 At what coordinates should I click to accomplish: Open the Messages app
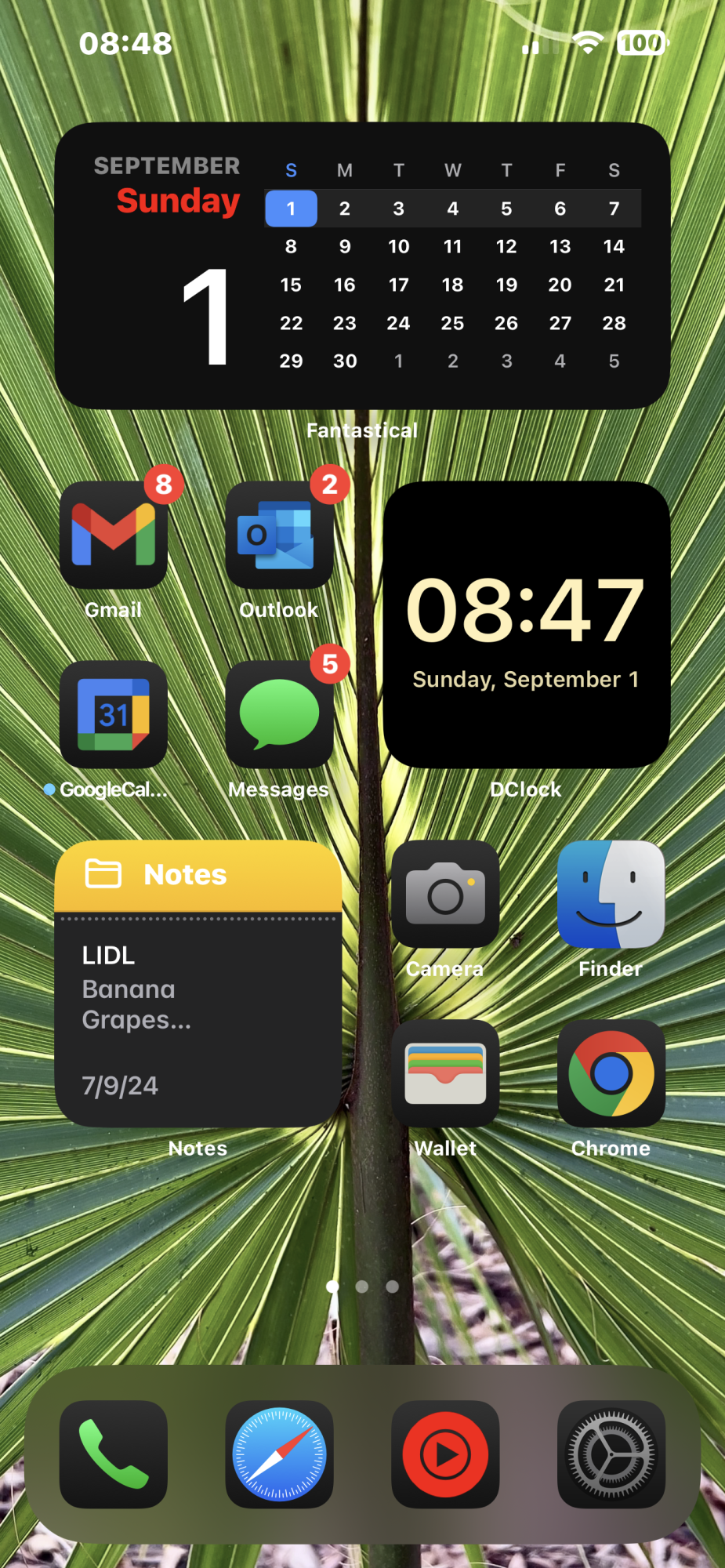[279, 714]
